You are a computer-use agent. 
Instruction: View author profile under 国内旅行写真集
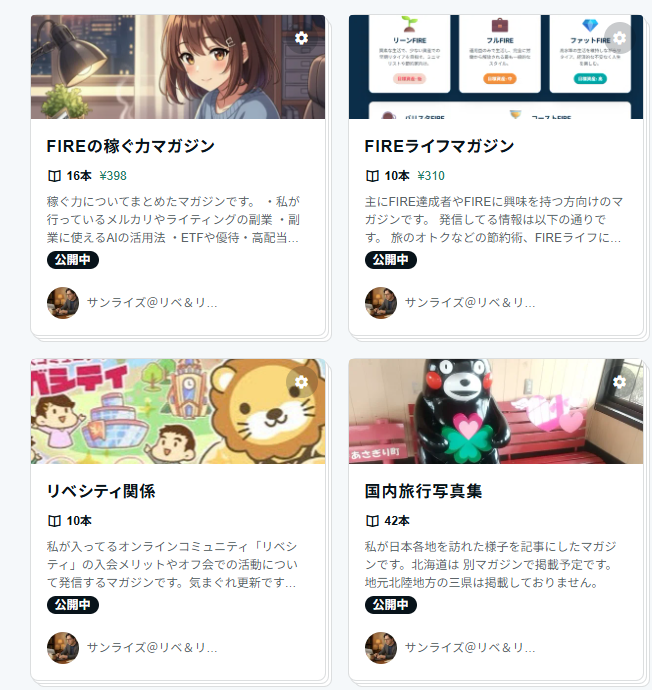(450, 647)
